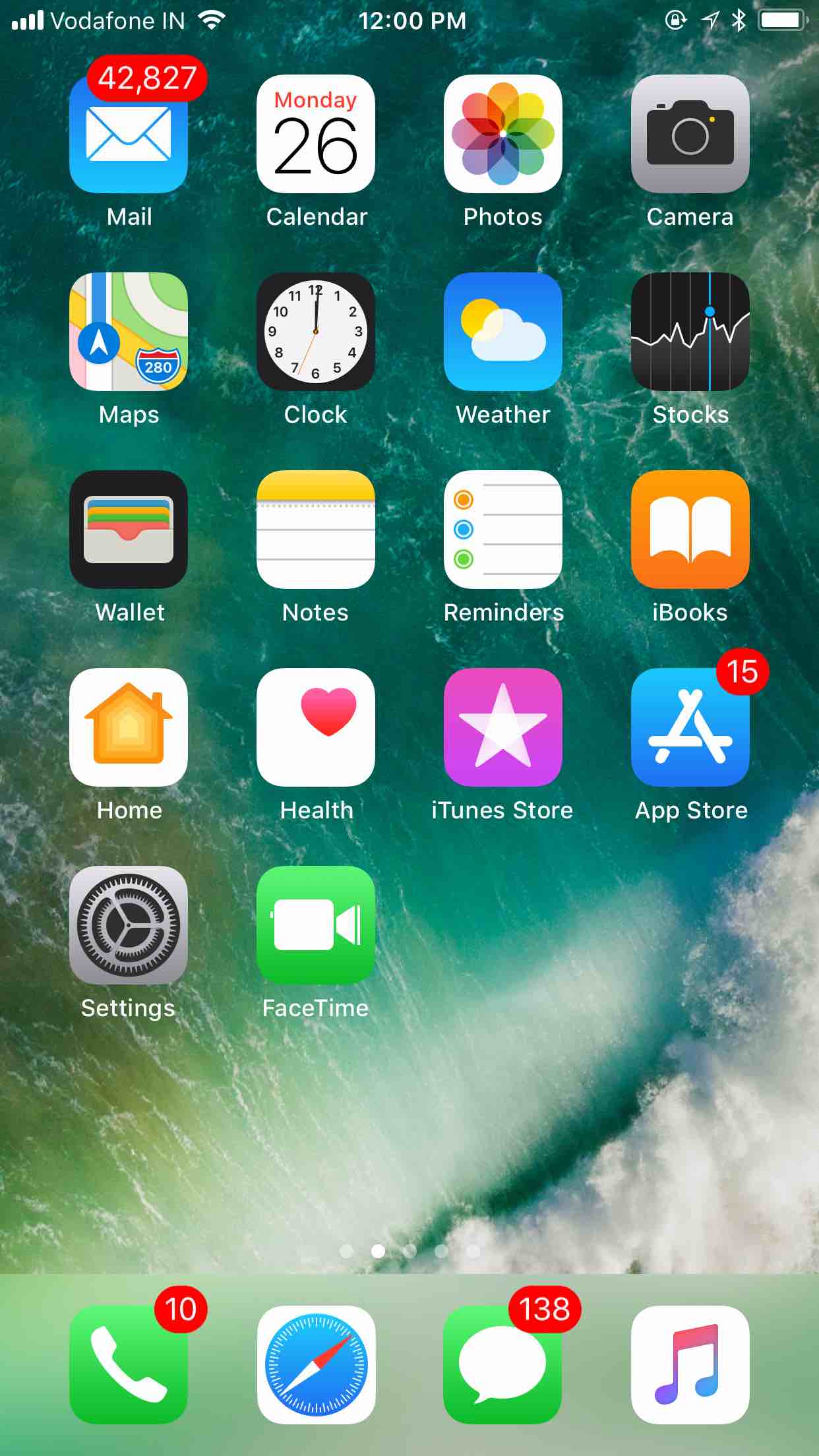The height and width of the screenshot is (1456, 819).
Task: Open the Clock app
Action: point(316,332)
